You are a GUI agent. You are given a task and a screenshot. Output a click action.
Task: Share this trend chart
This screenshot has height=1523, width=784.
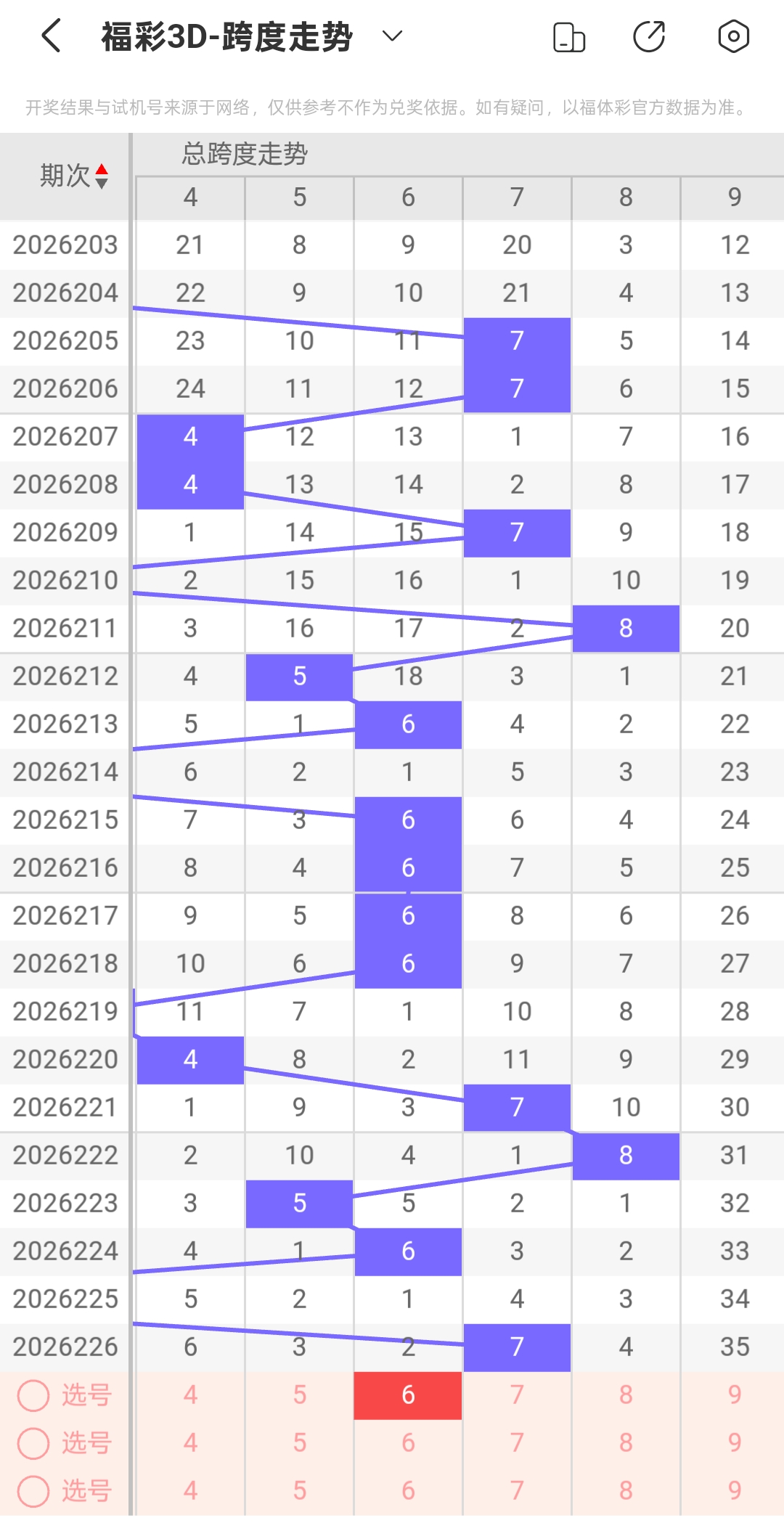click(x=650, y=37)
